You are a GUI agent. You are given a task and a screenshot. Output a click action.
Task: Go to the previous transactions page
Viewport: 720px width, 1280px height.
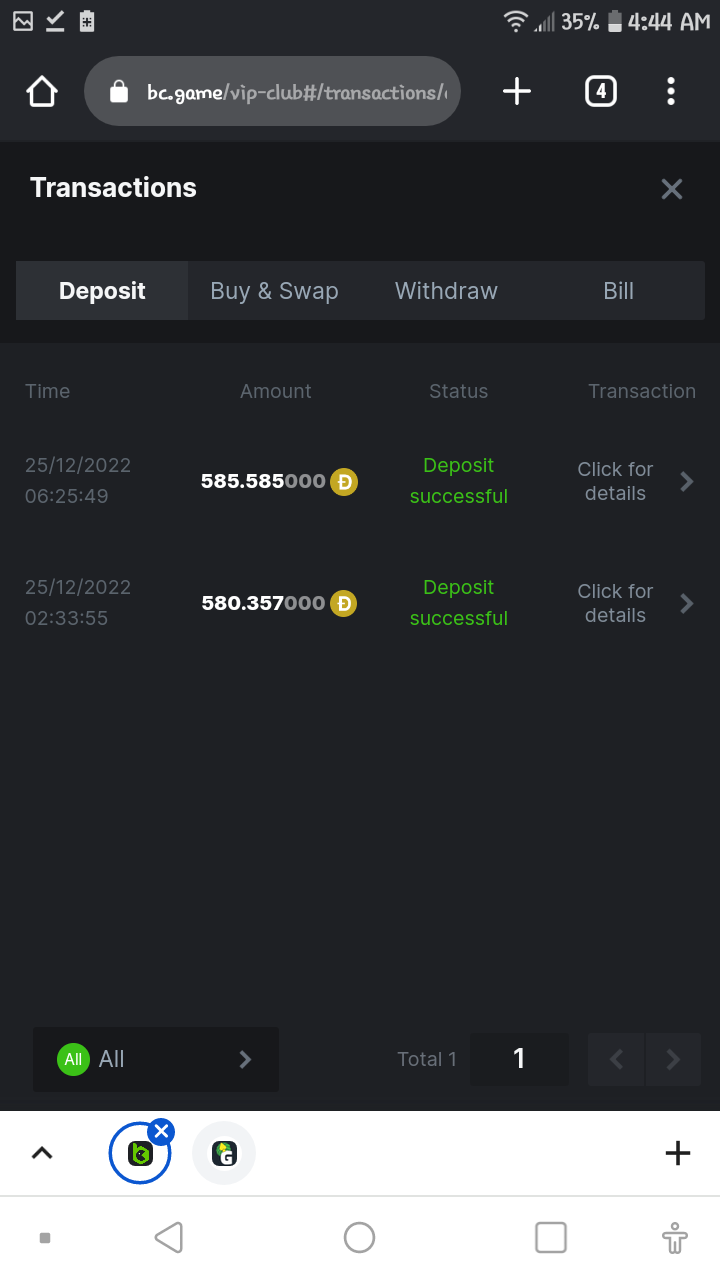pyautogui.click(x=617, y=1059)
